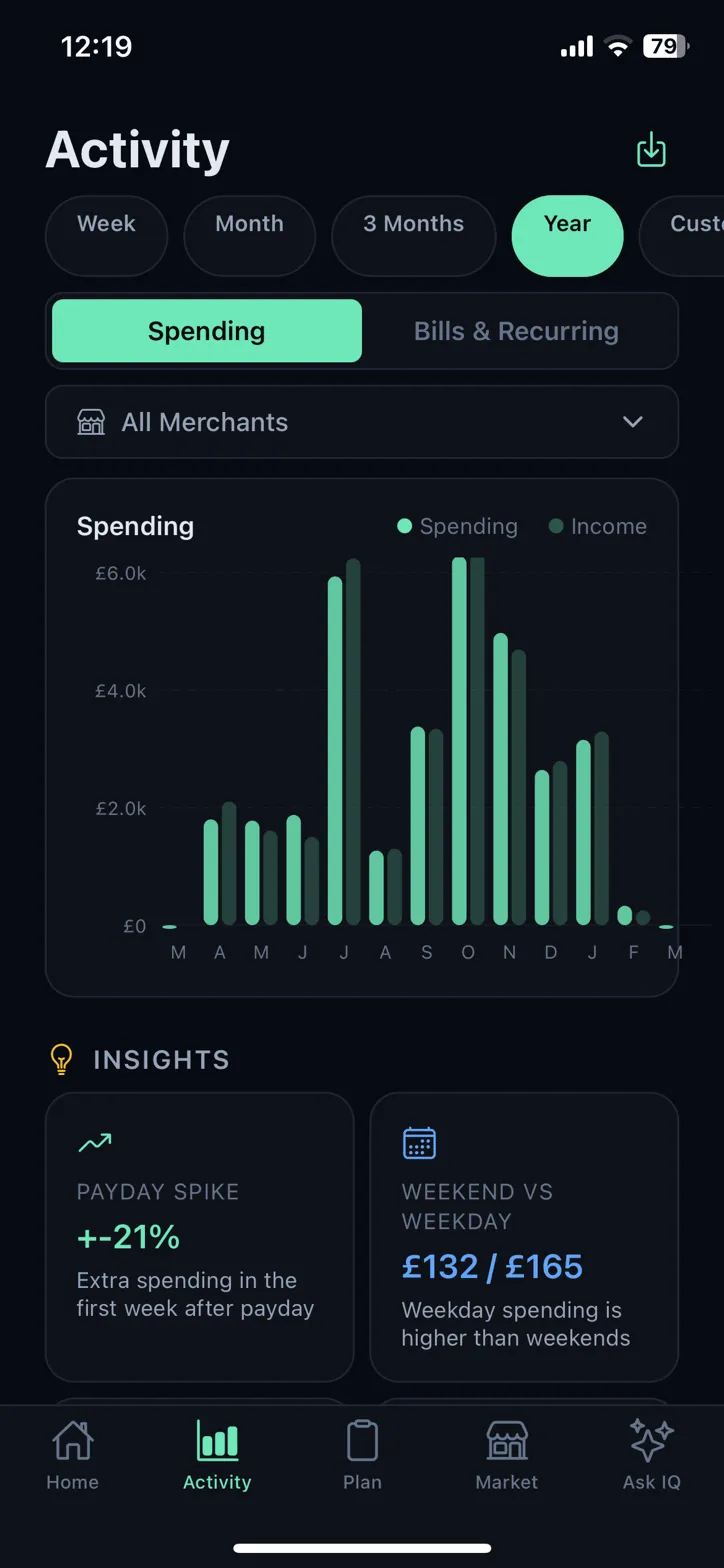Open the All Merchants dropdown
The image size is (724, 1568).
[361, 421]
